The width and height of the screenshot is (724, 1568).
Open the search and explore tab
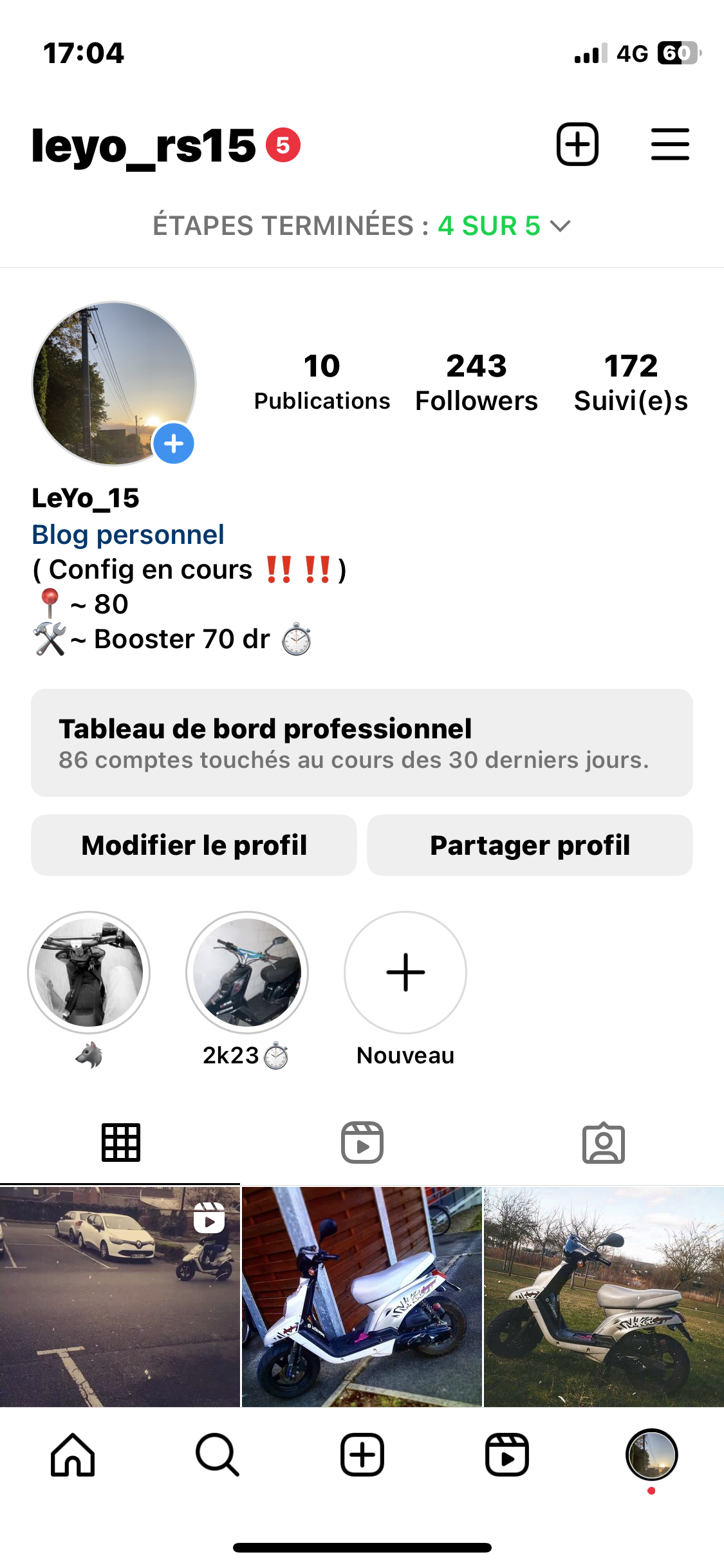[218, 1455]
